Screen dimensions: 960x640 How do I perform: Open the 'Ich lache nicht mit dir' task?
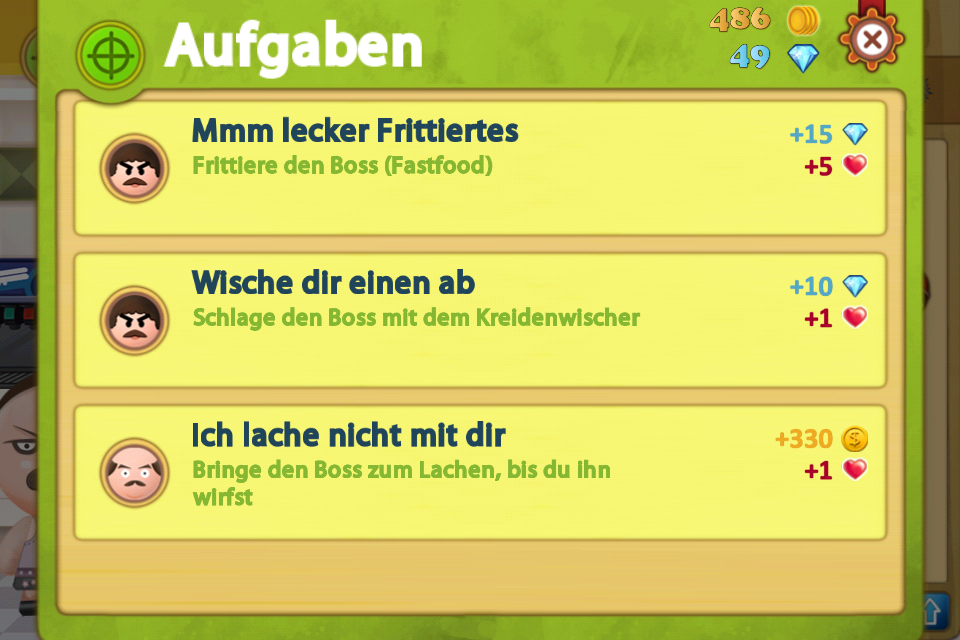coord(480,472)
